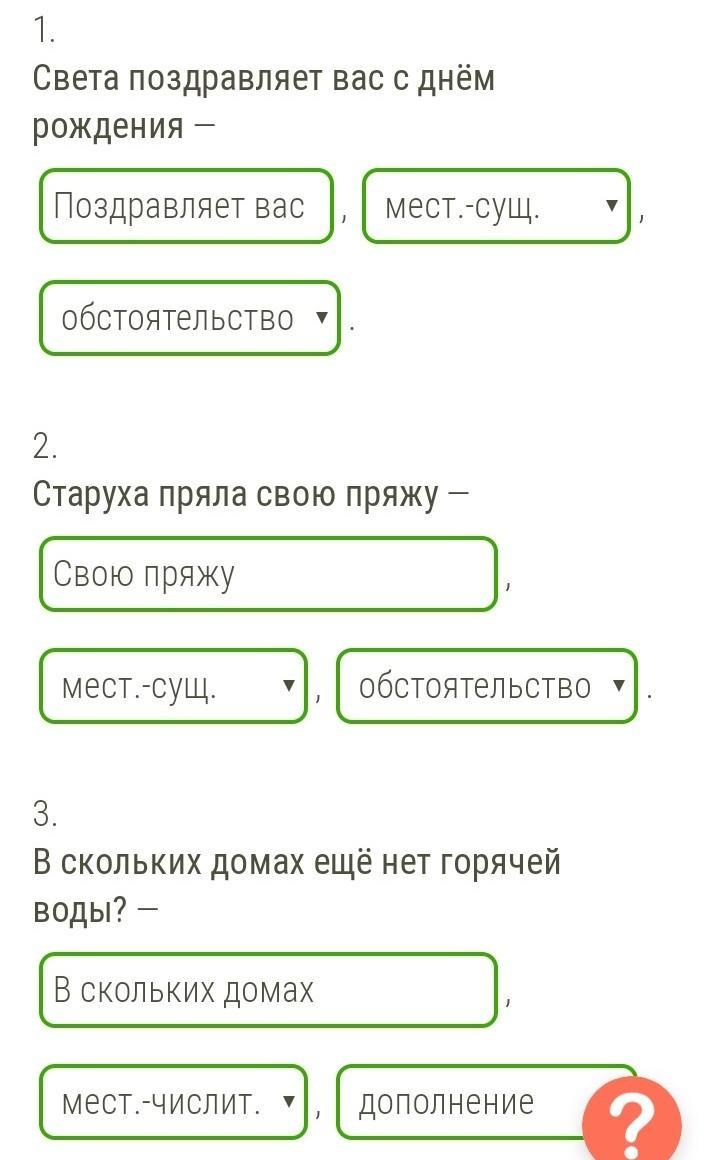Open the orange question-mark help button

click(632, 1121)
